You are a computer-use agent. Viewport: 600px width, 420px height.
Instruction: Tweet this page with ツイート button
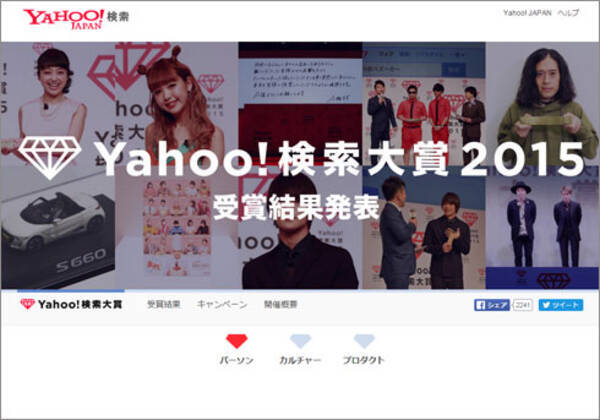pos(560,304)
